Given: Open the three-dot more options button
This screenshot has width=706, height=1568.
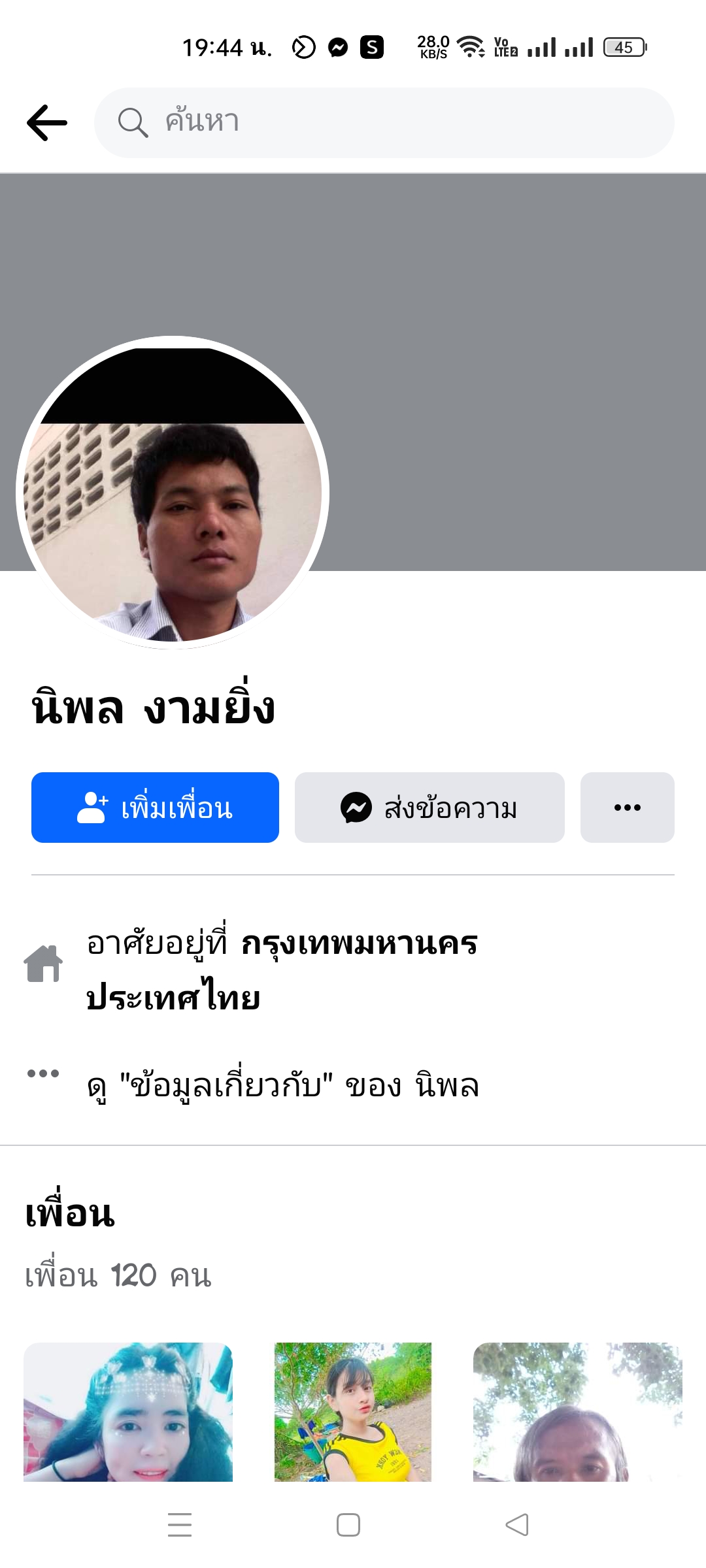Looking at the screenshot, I should click(627, 808).
